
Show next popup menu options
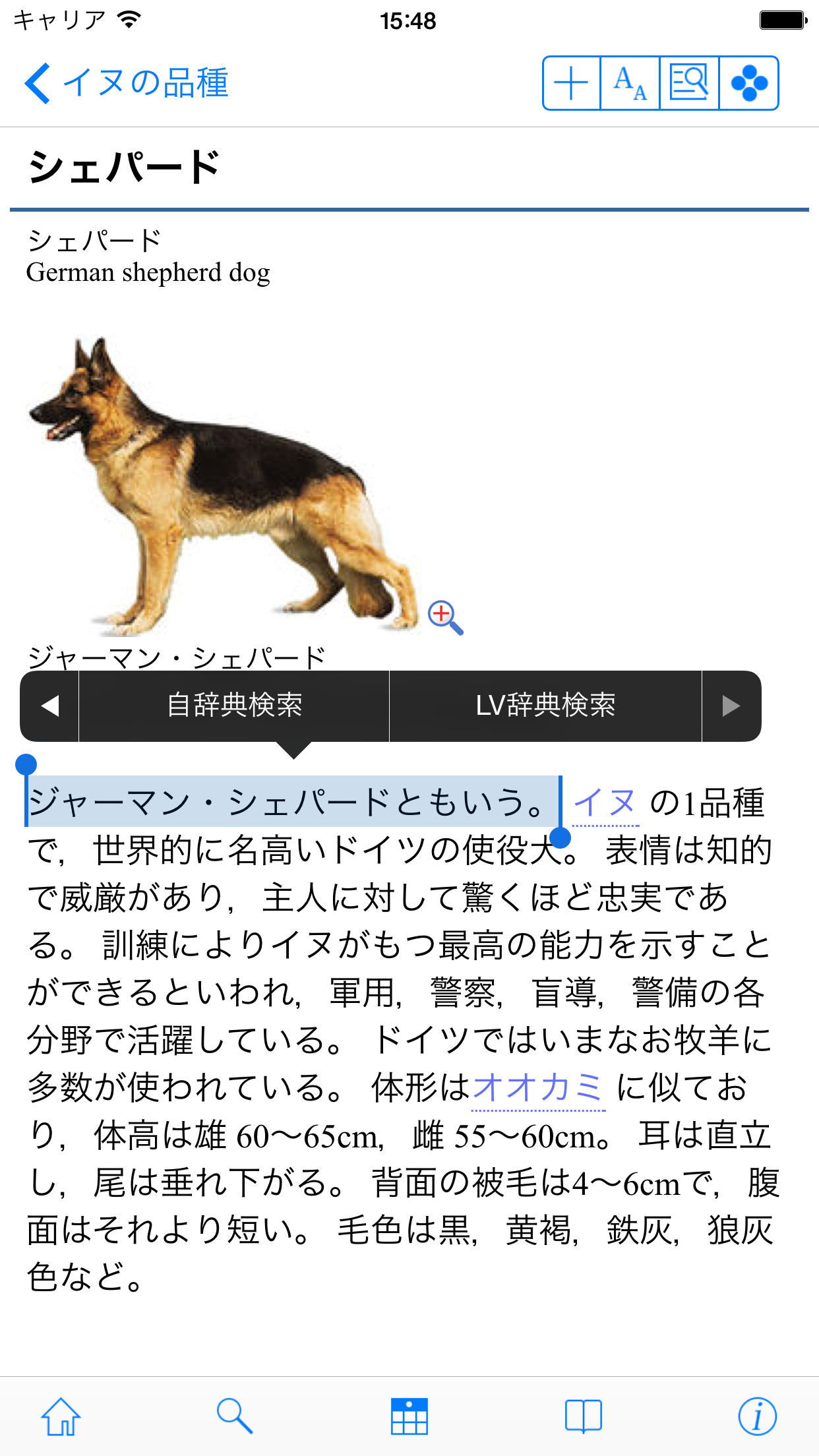pos(731,706)
